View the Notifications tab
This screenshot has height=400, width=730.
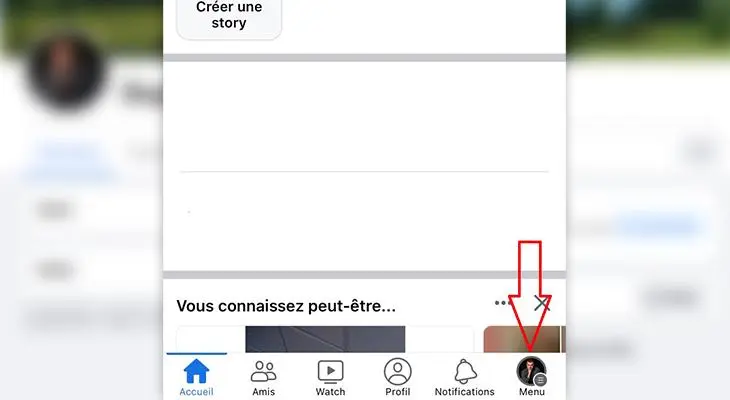(465, 377)
